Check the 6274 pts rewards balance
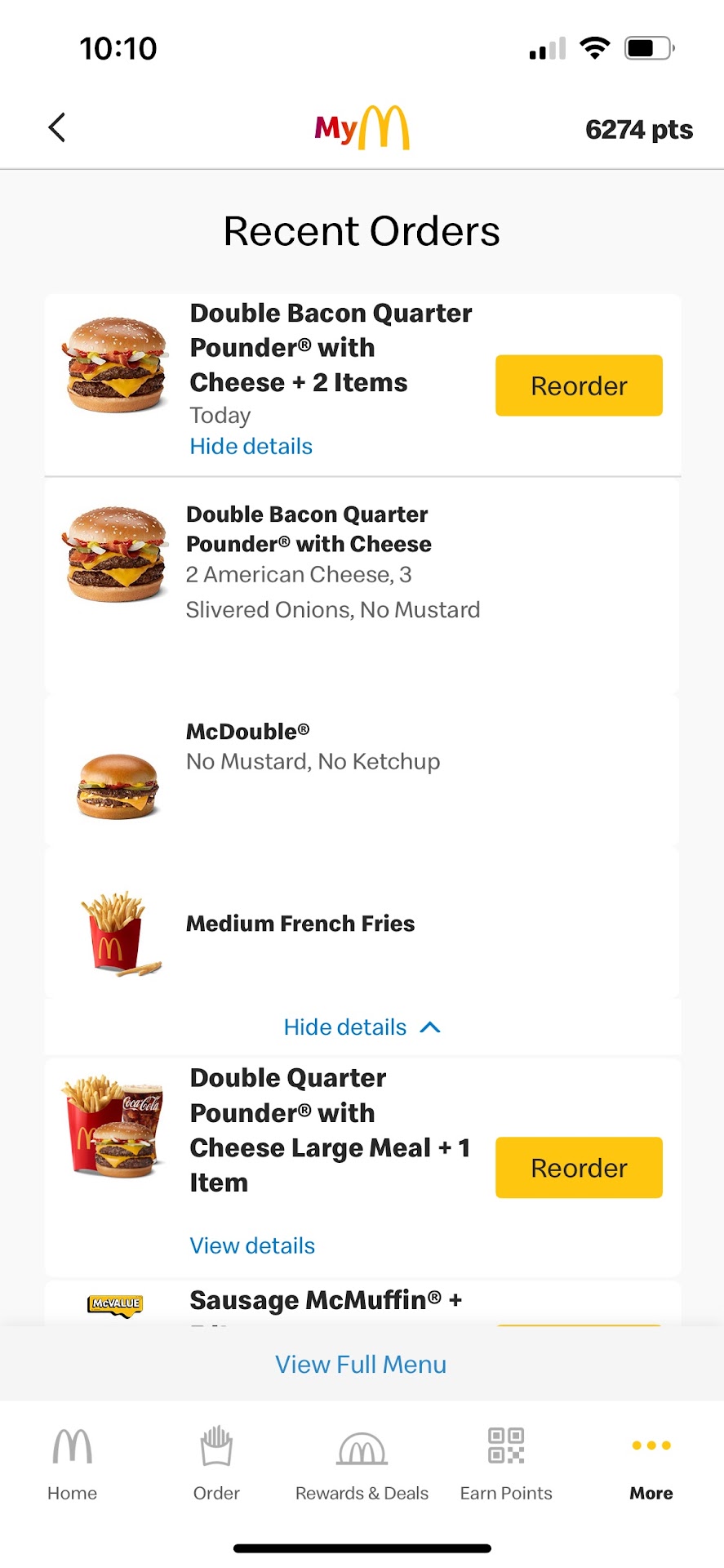724x1568 pixels. tap(639, 129)
